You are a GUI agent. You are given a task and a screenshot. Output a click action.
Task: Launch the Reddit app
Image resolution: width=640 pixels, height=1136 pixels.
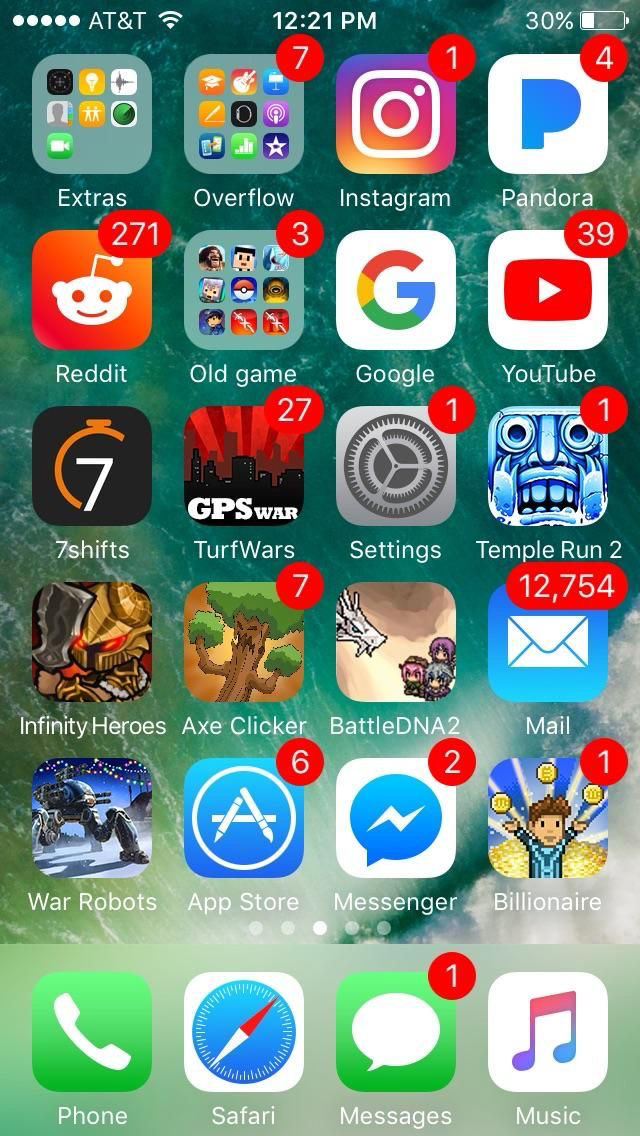pos(92,290)
